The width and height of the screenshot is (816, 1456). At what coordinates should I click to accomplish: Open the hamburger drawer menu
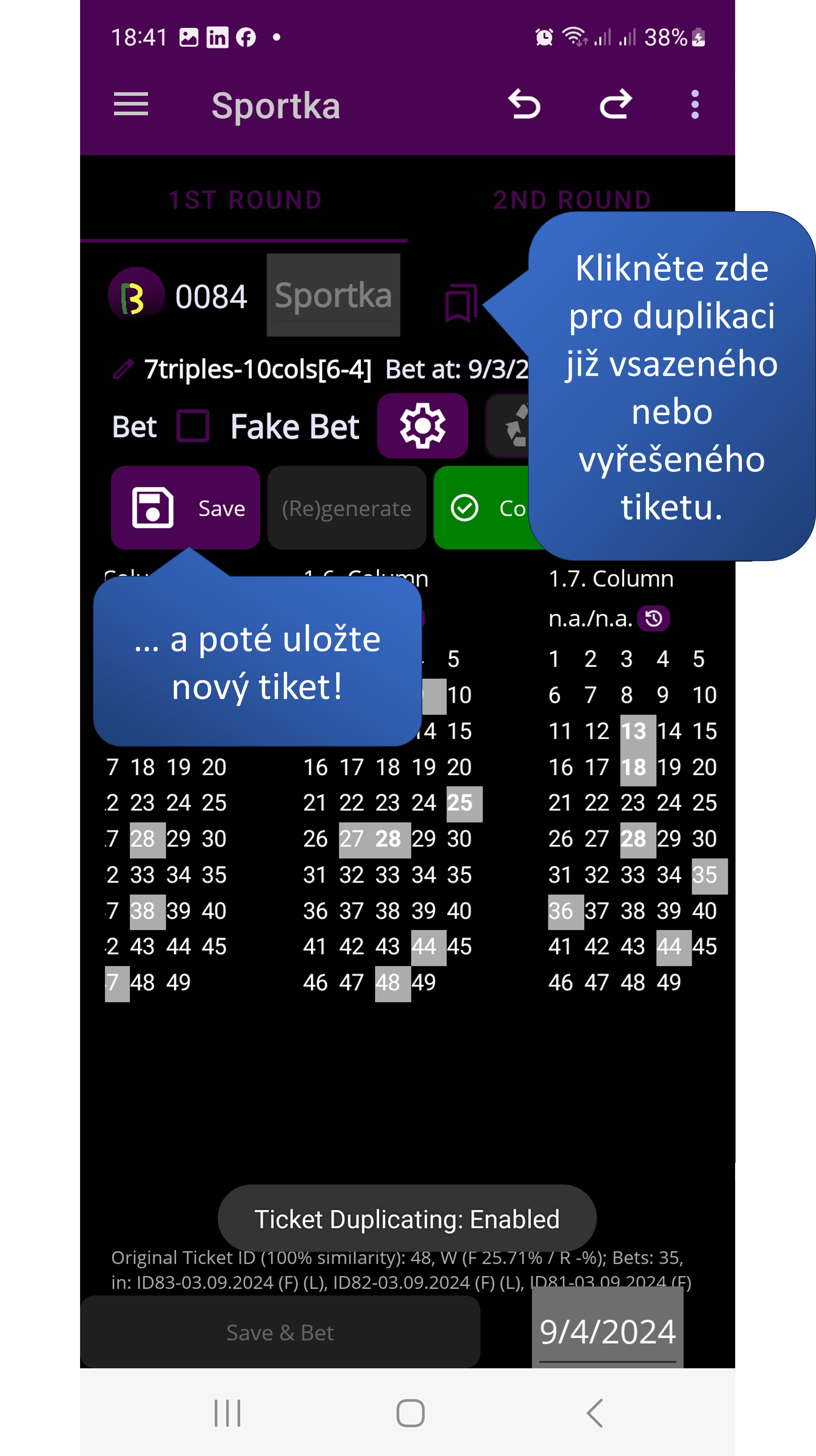[x=131, y=105]
